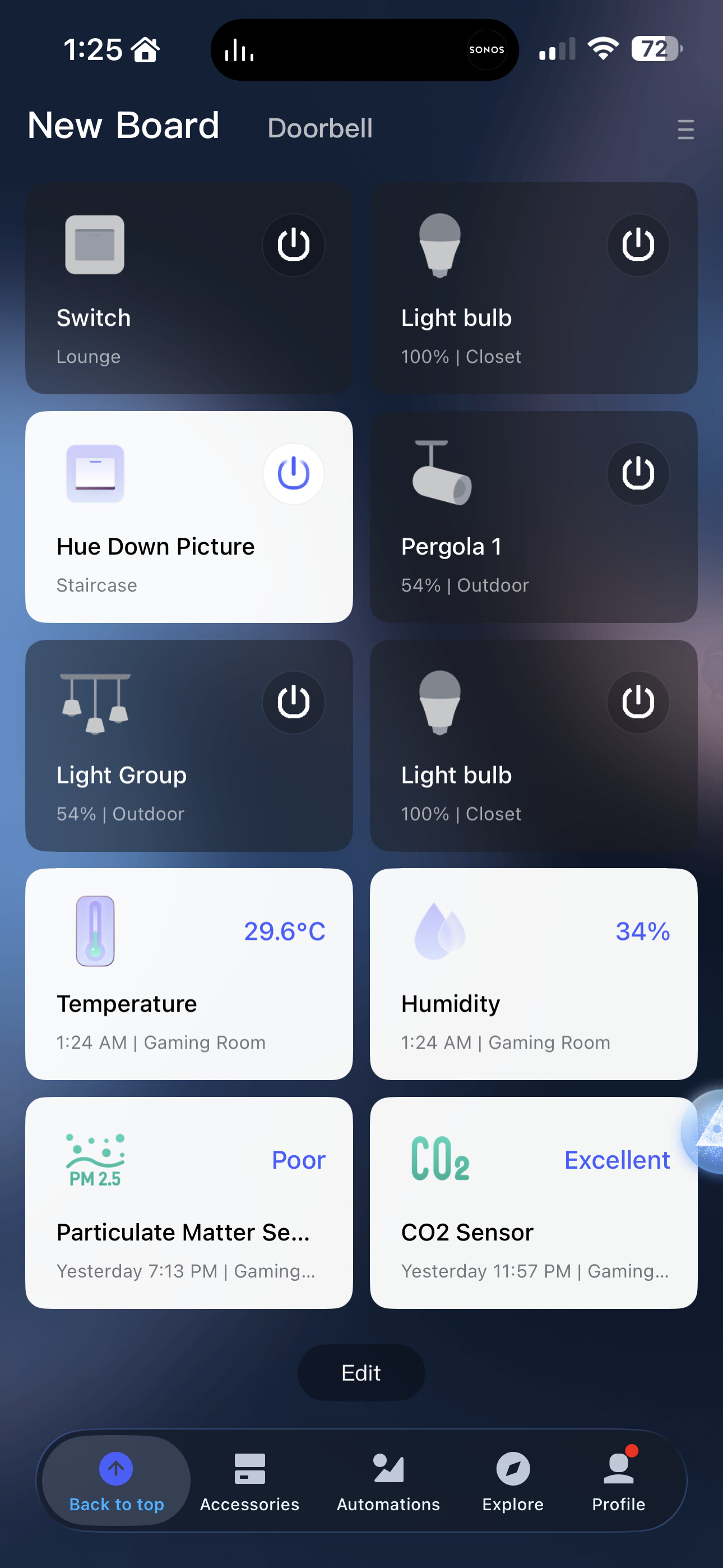The image size is (723, 1568).
Task: Open the Particulate Matter sensor card
Action: [189, 1203]
